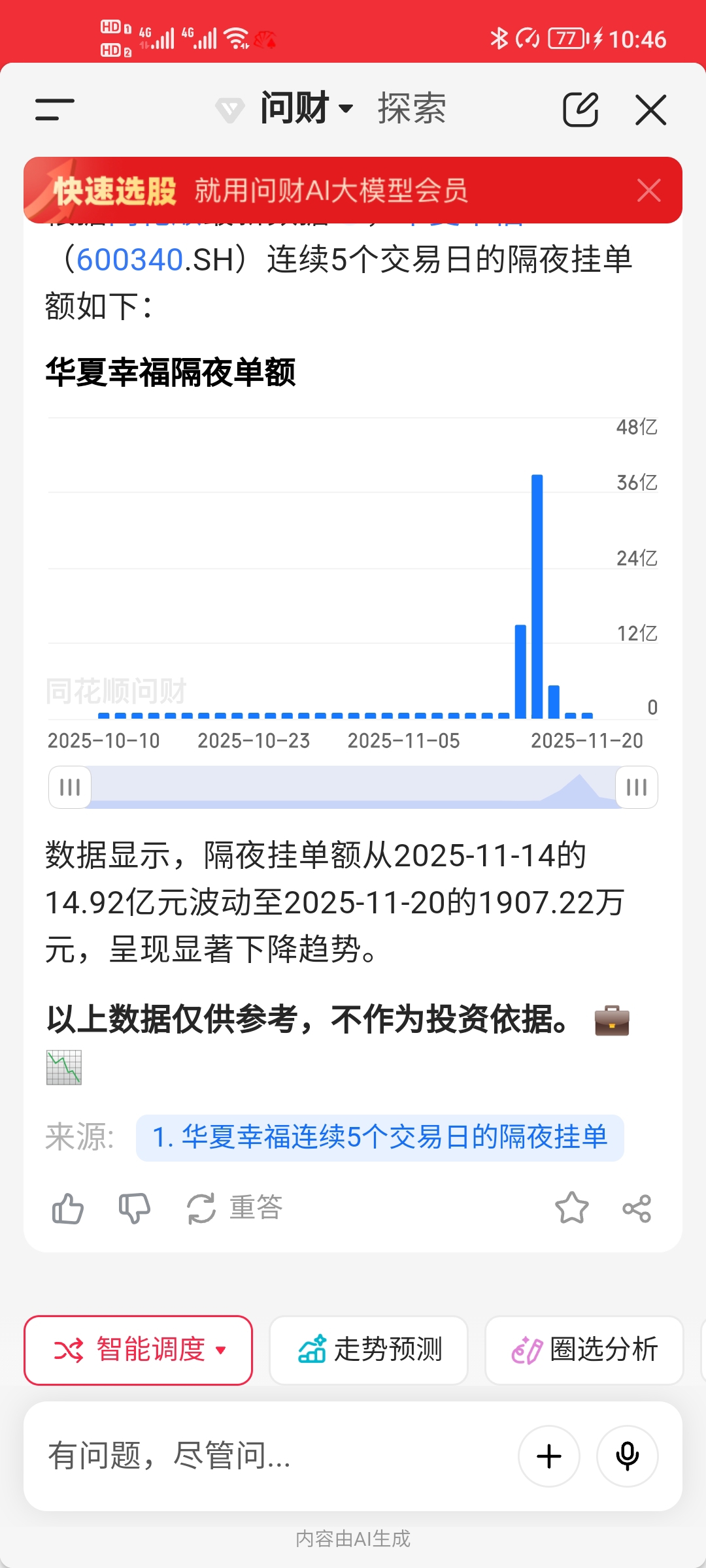Tap the left handle of chart range slider
Screen dimensions: 706x1568
click(70, 787)
